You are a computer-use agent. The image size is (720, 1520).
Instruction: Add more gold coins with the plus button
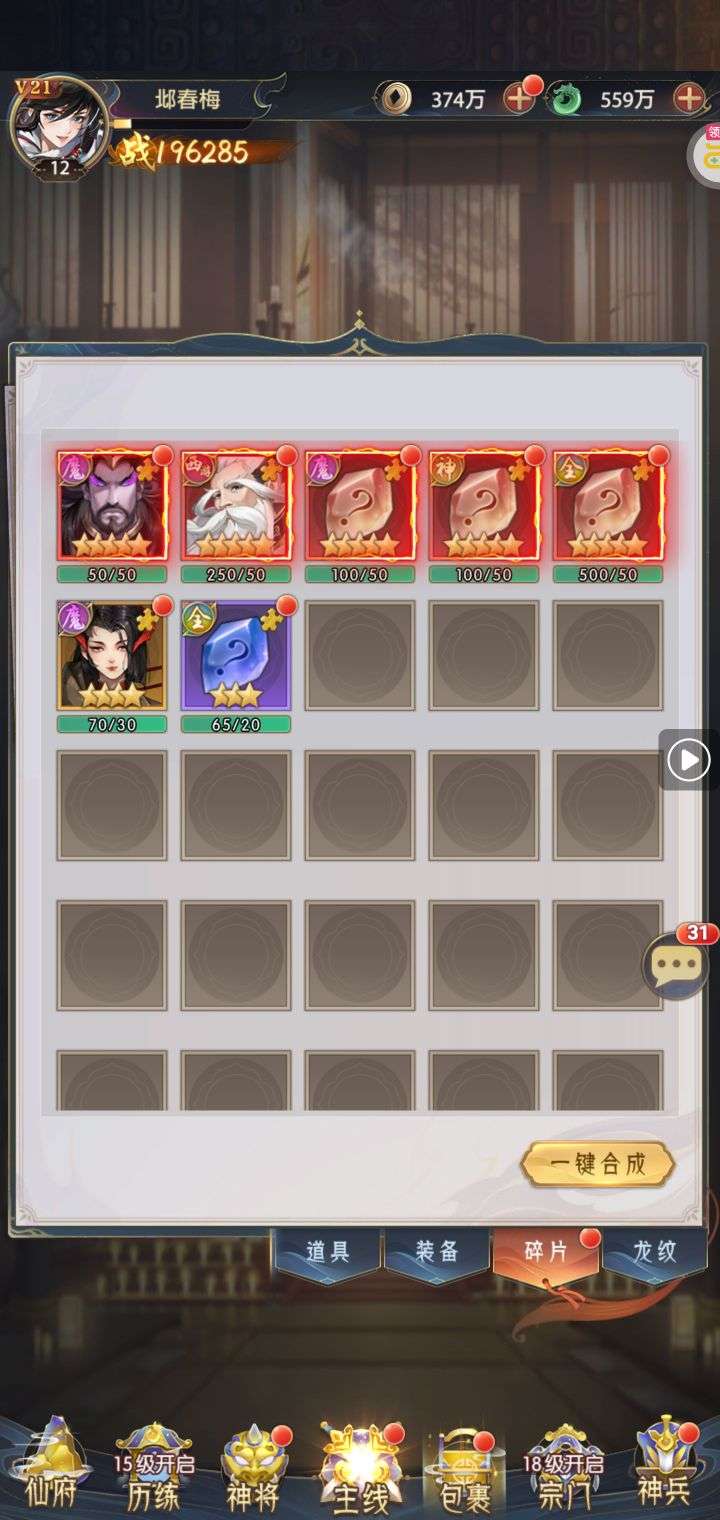(518, 99)
